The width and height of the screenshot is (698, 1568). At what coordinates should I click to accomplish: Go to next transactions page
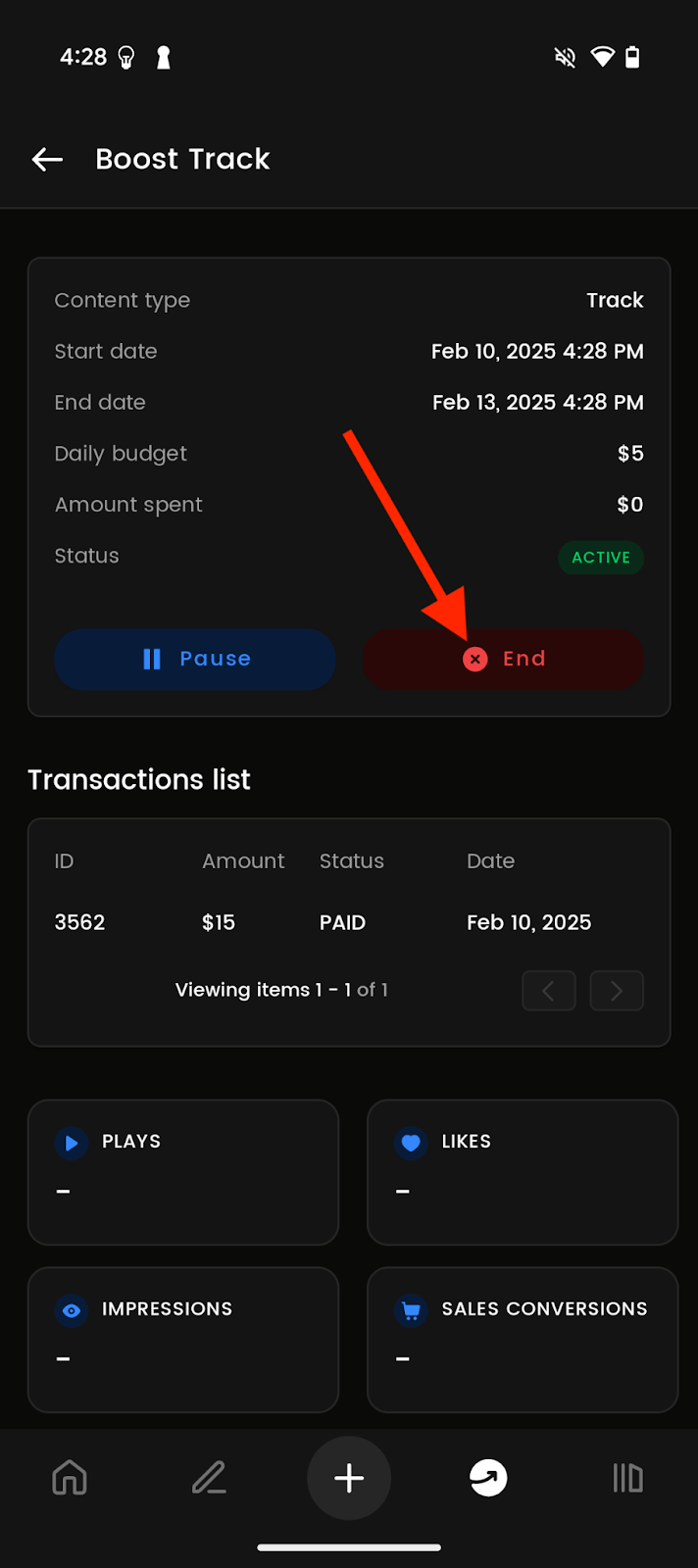(x=617, y=991)
